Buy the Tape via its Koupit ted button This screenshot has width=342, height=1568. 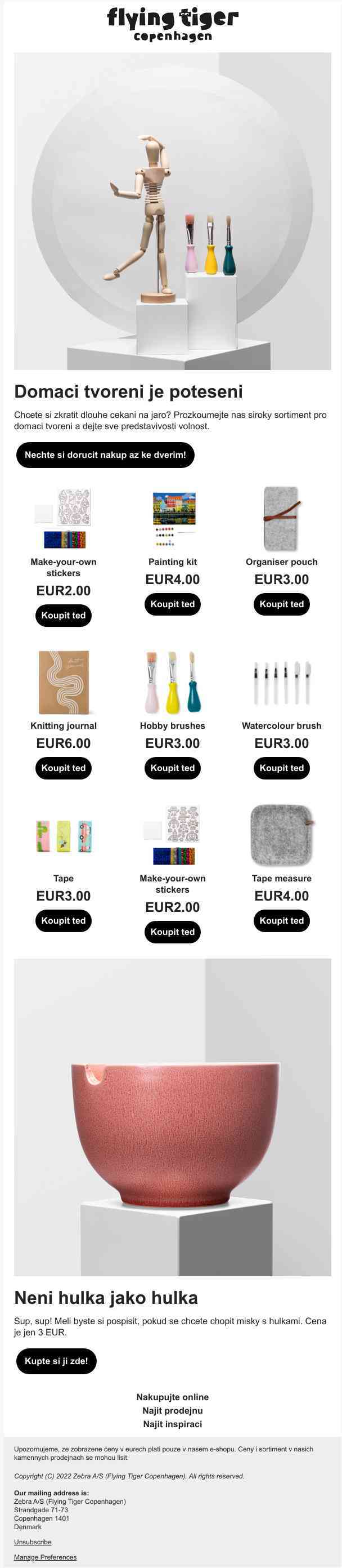pos(63,920)
